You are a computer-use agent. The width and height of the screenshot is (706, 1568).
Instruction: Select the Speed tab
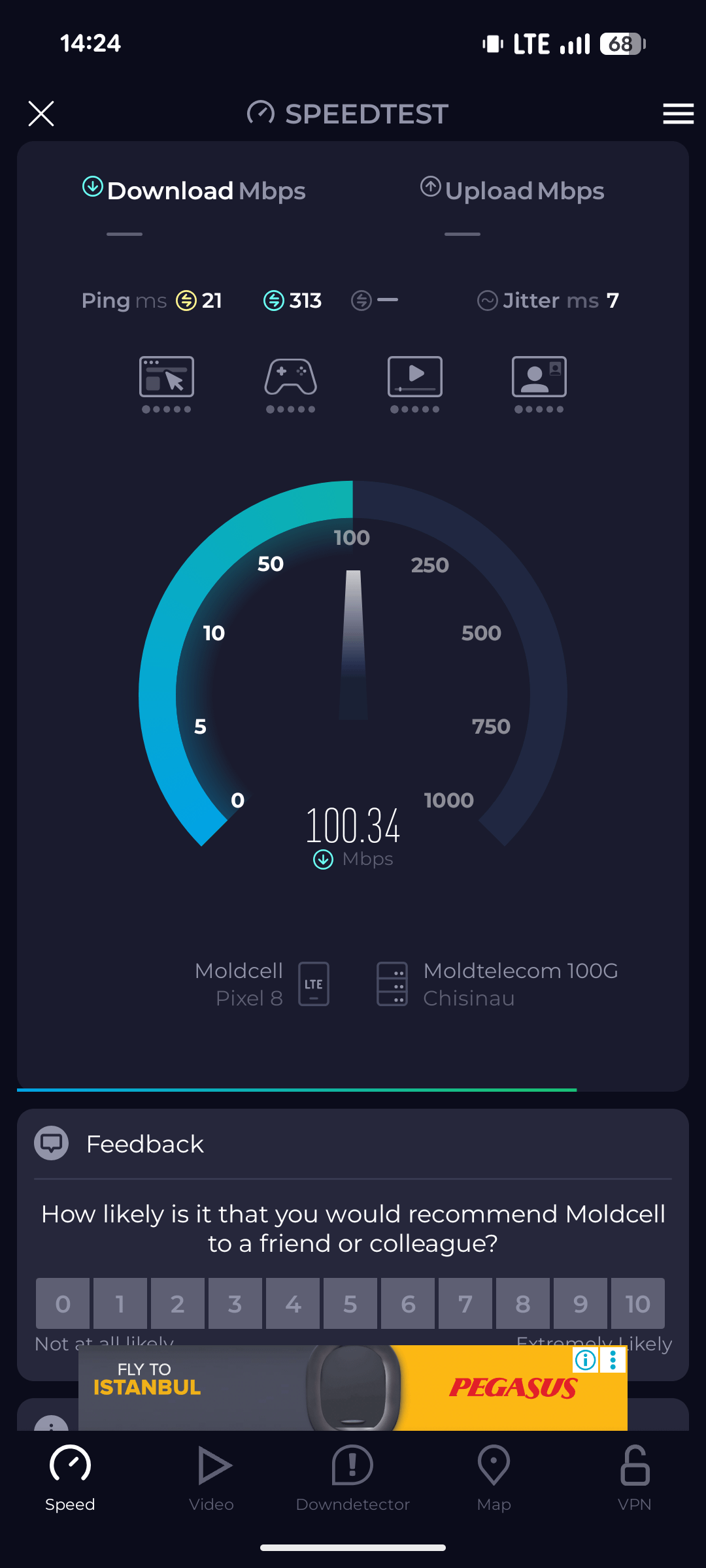(70, 1478)
